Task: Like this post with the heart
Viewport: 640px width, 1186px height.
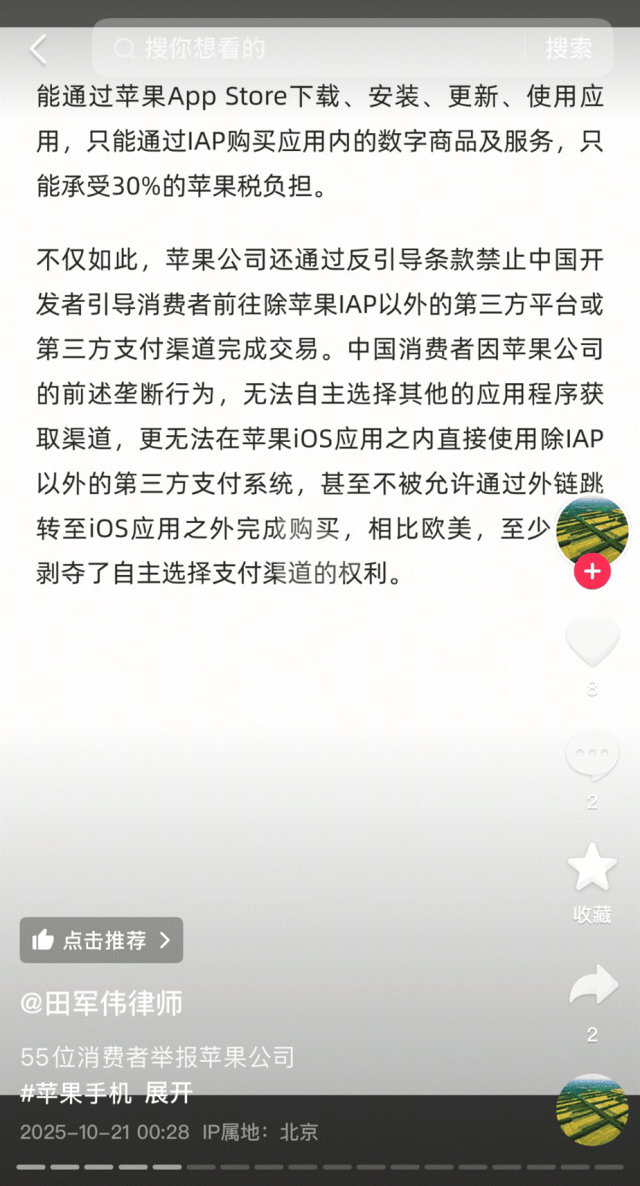Action: [x=592, y=642]
